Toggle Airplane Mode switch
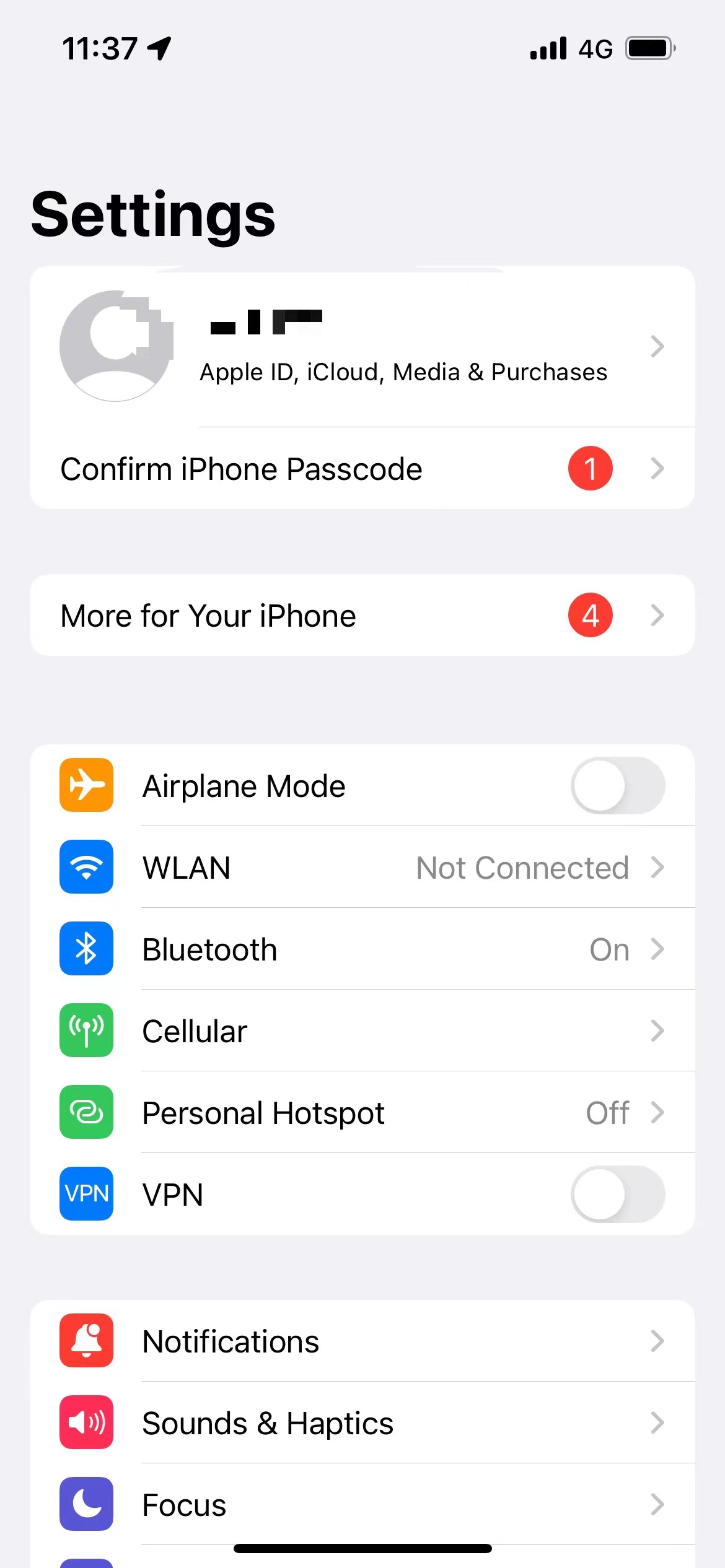The width and height of the screenshot is (725, 1568). [x=617, y=786]
